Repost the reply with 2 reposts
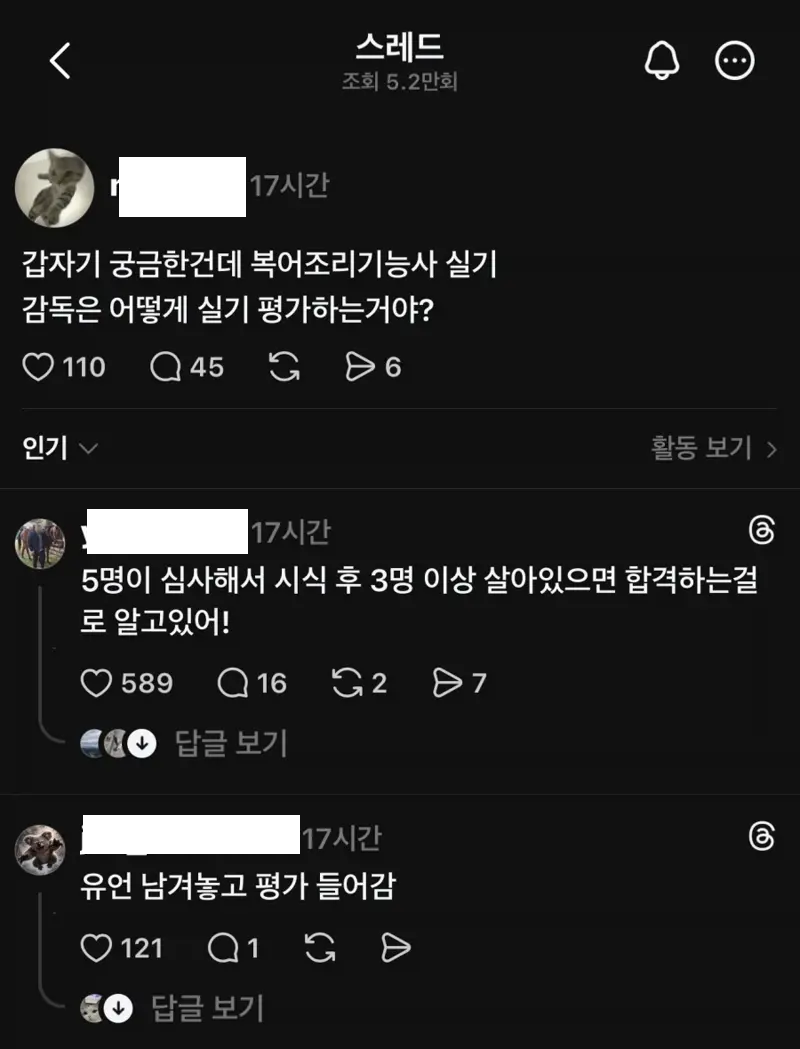Screen dimensions: 800x1049 click(x=347, y=683)
